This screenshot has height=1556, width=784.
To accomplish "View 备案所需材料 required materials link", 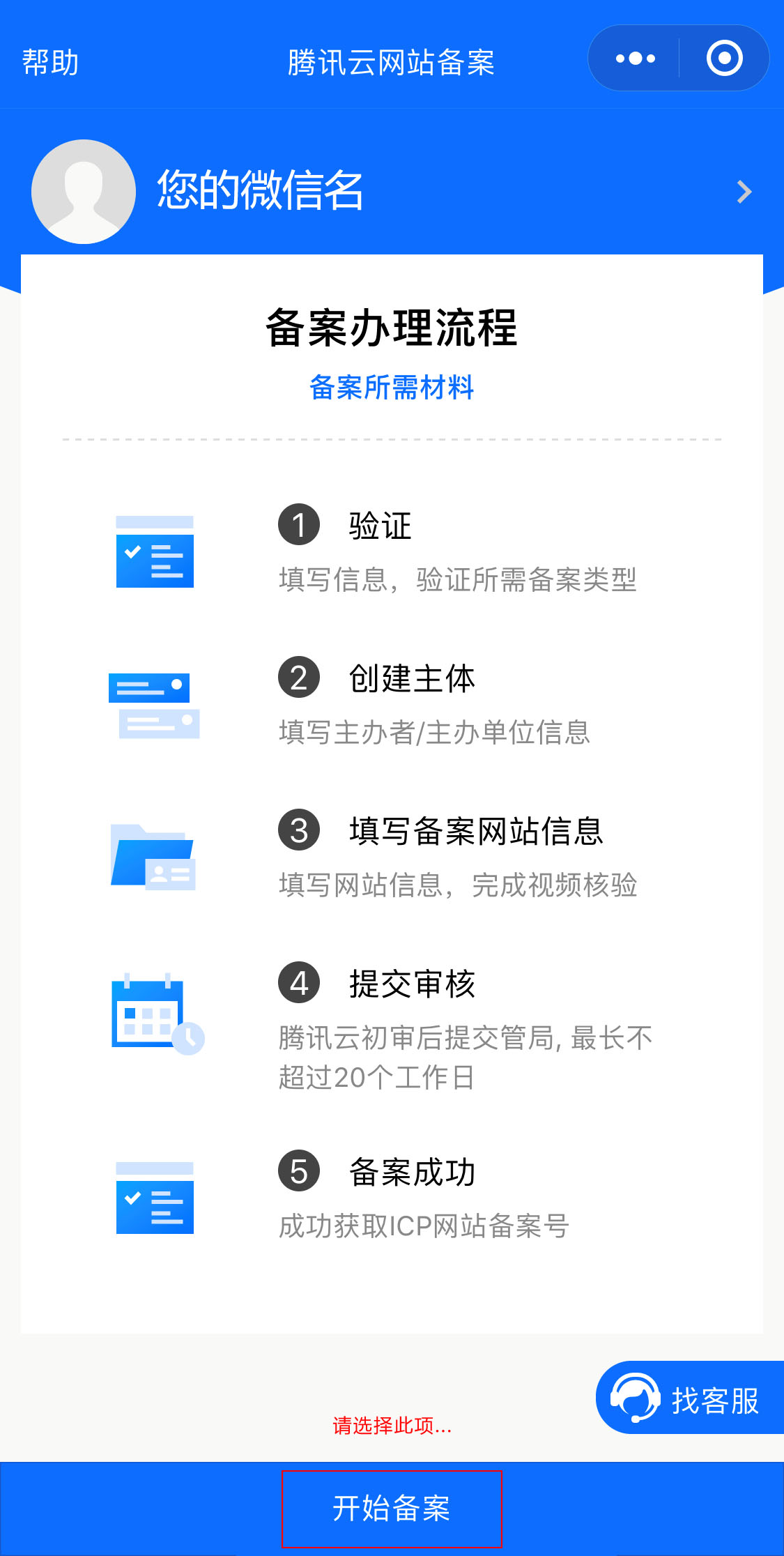I will coord(392,388).
